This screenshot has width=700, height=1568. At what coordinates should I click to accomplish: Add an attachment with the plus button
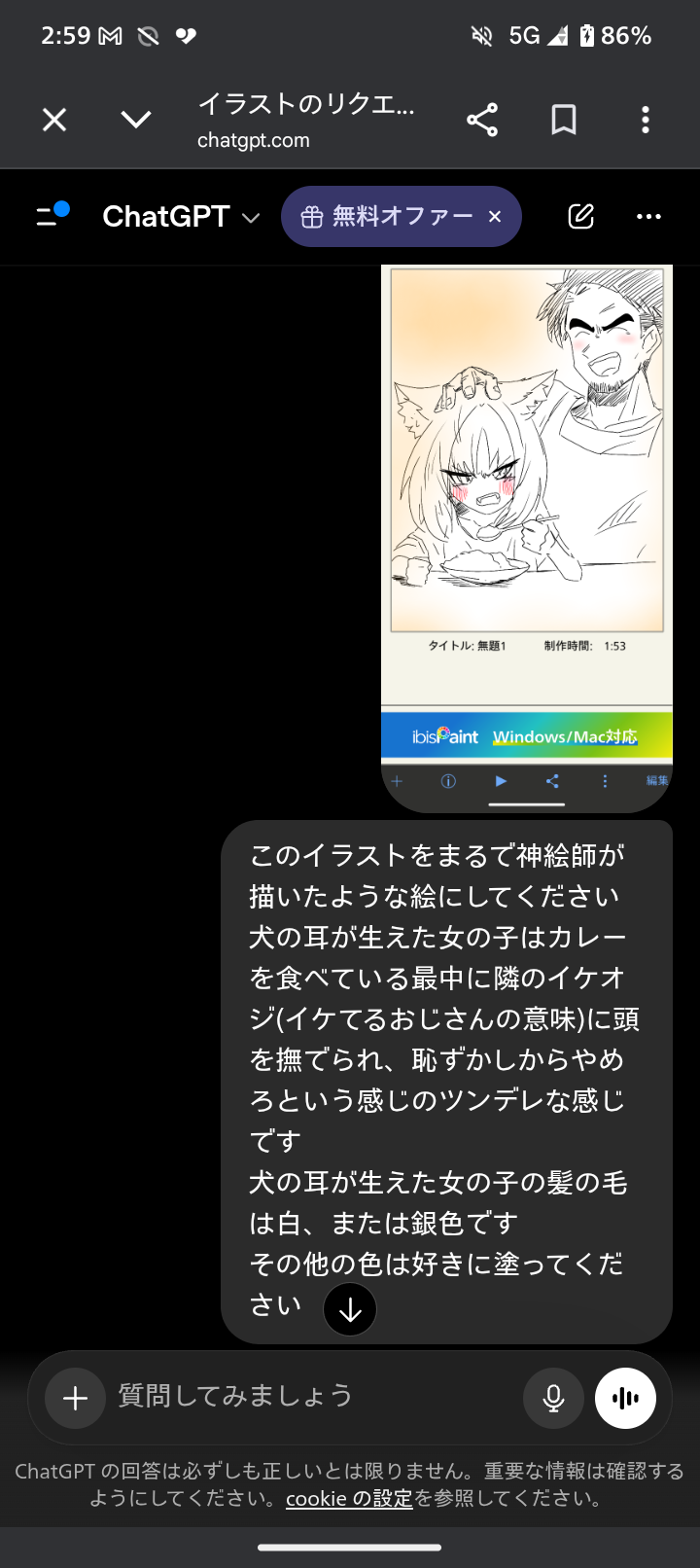(x=75, y=1398)
